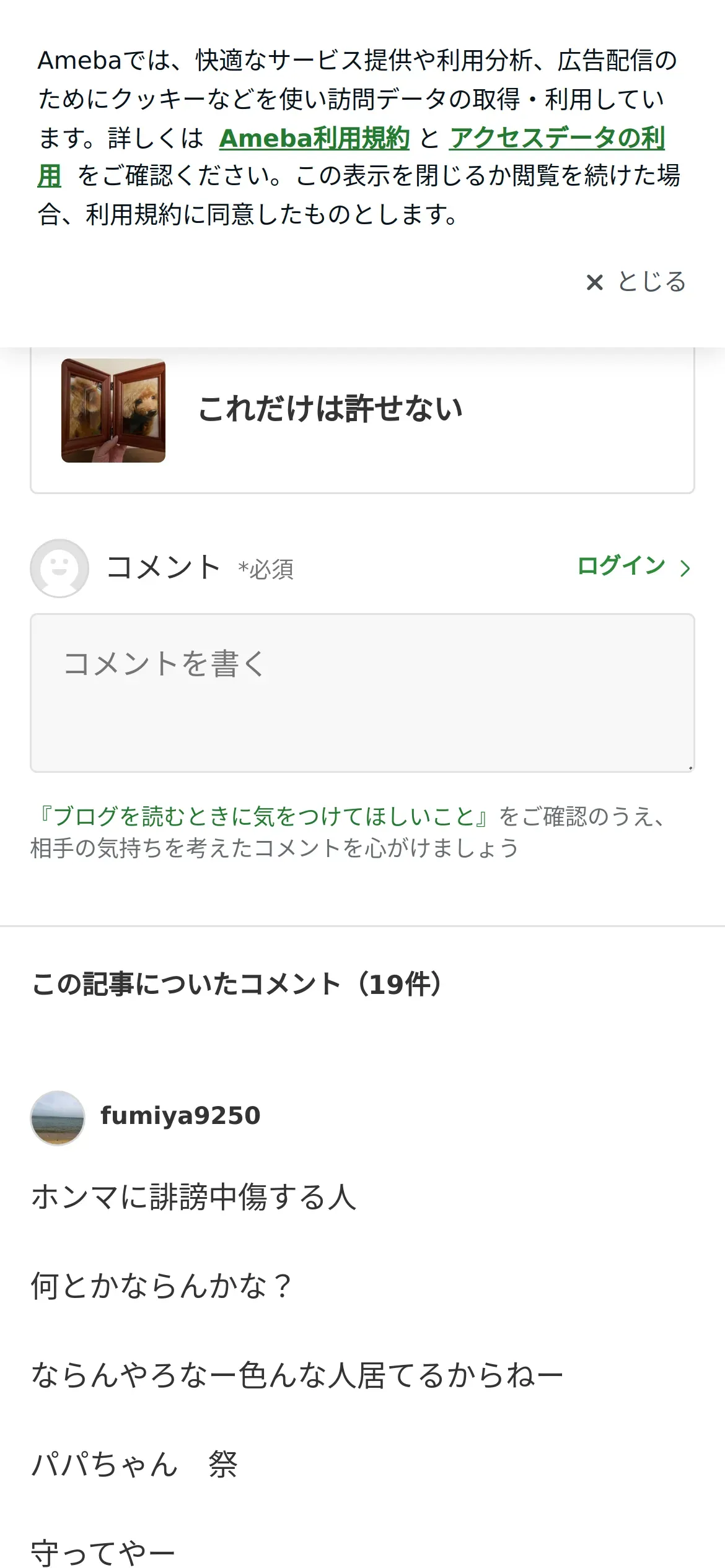Open the アクセスデータの利用 link

click(556, 138)
